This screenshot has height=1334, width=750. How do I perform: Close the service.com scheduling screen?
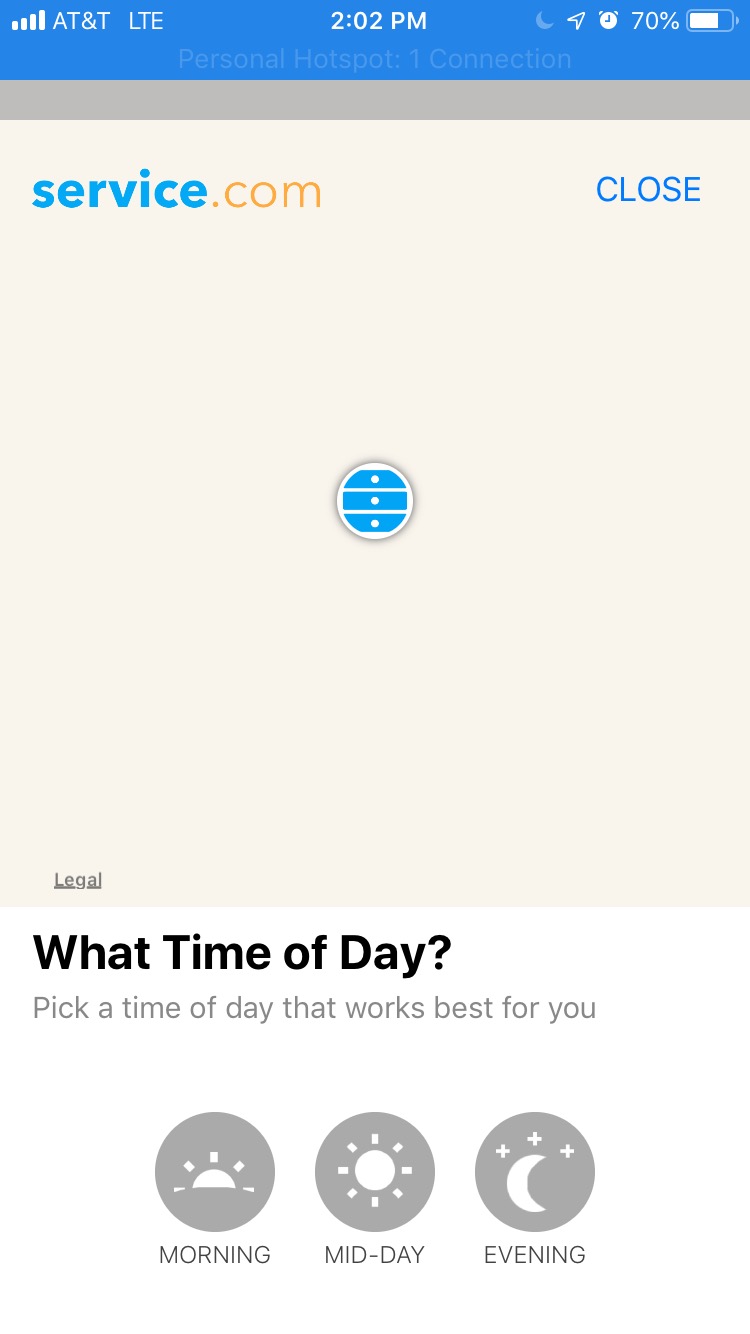coord(648,190)
